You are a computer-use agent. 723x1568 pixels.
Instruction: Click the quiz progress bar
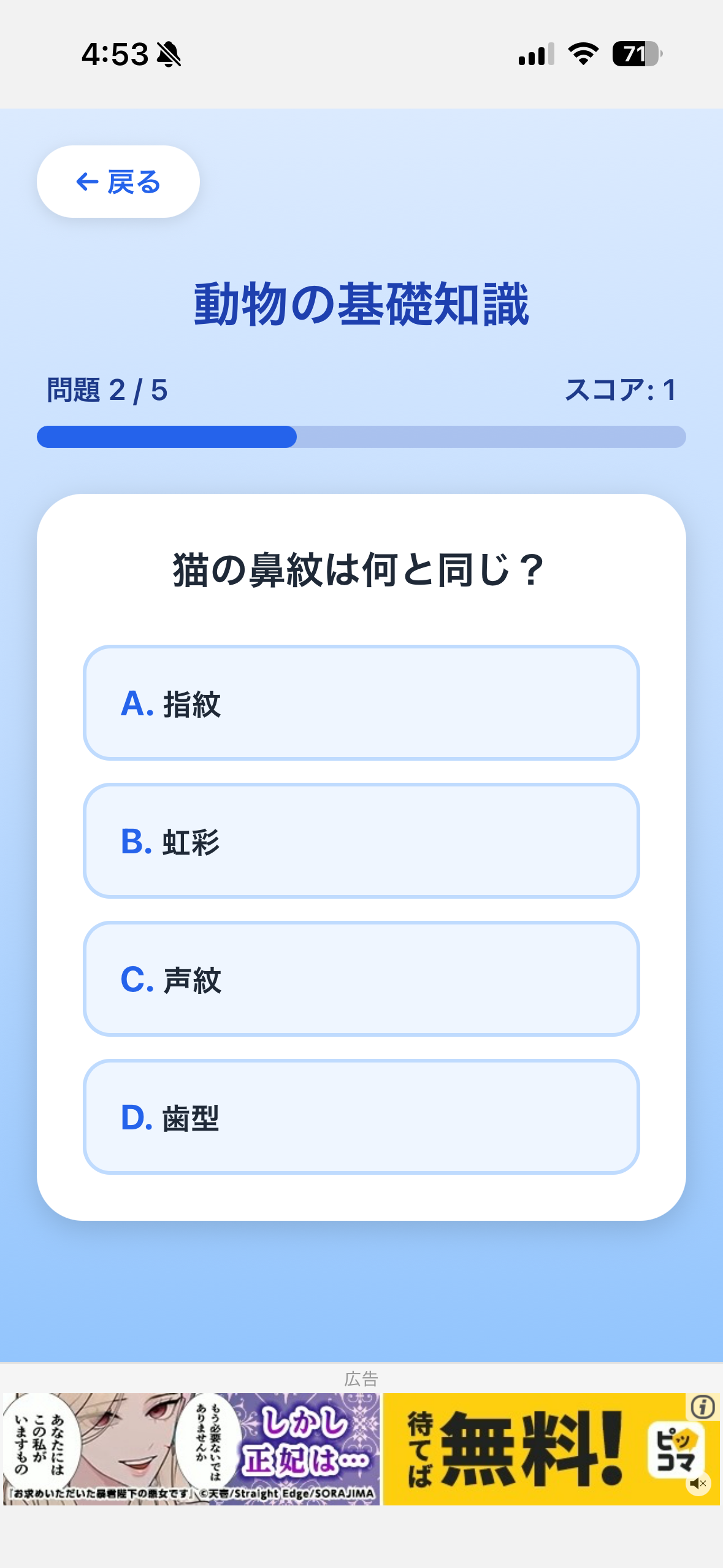click(x=361, y=436)
